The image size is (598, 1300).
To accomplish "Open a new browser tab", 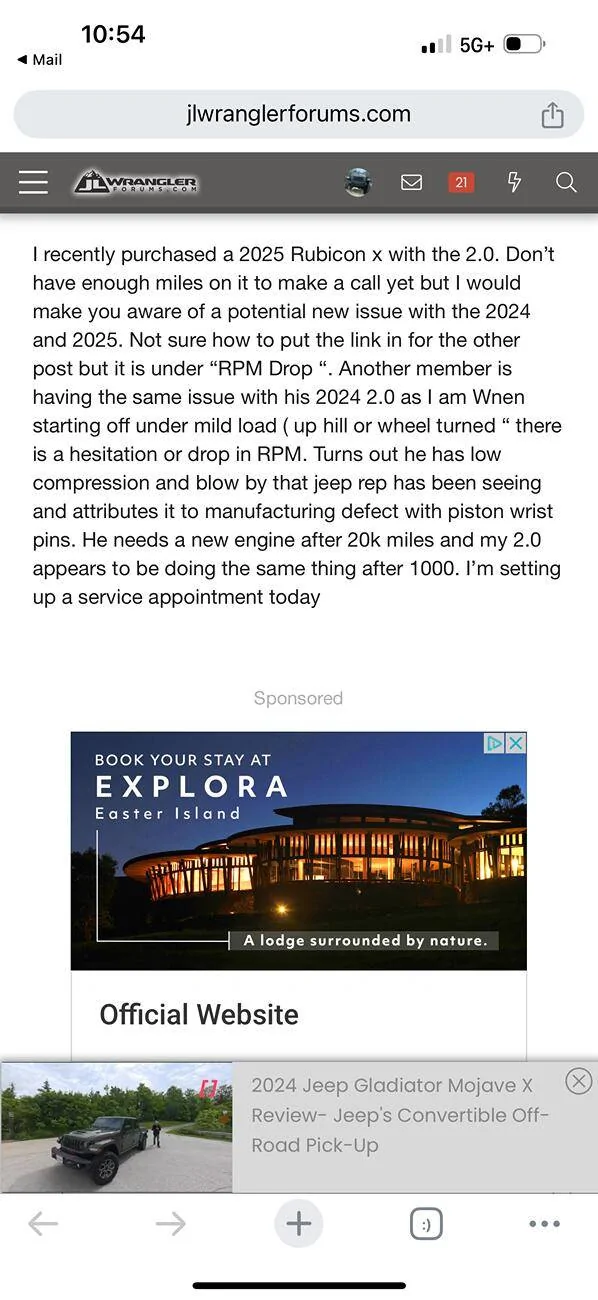I will 299,1223.
